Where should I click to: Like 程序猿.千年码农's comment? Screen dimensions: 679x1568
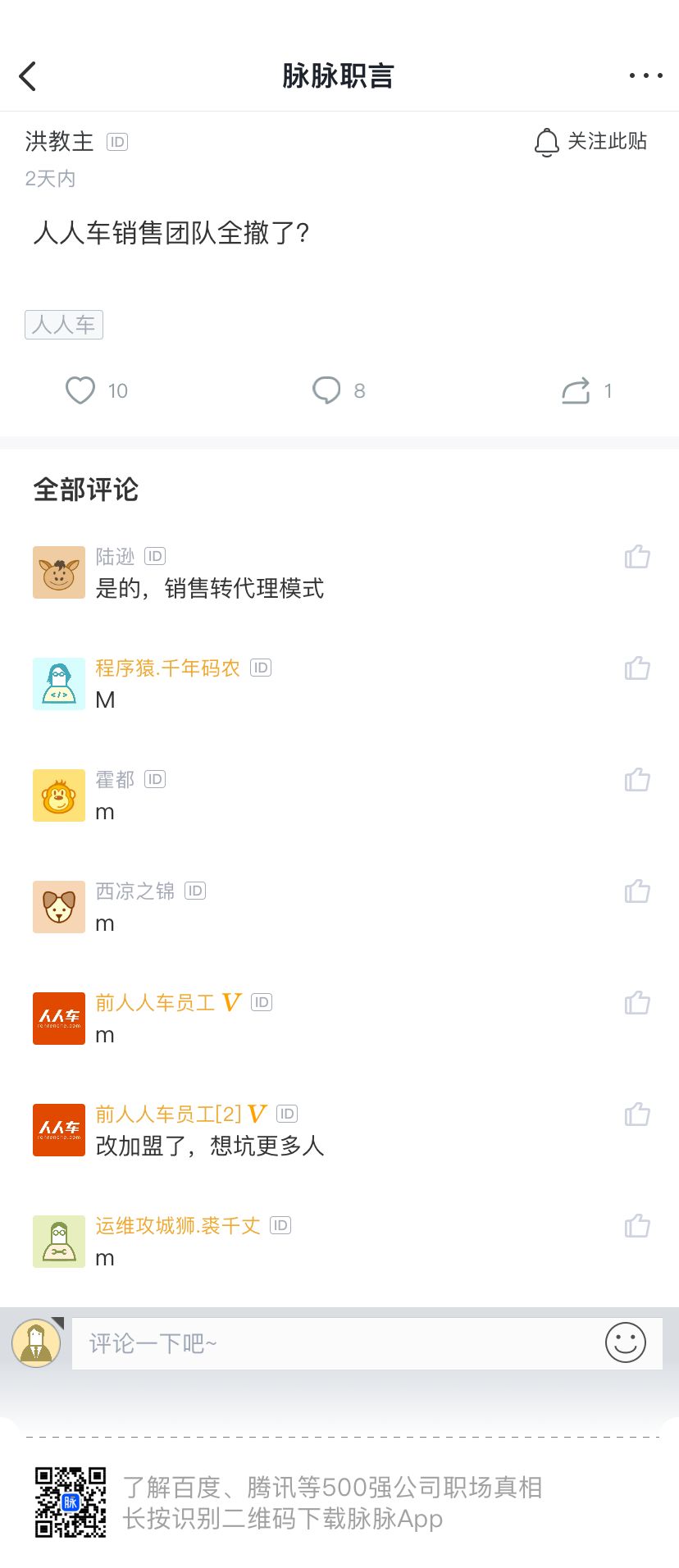637,668
